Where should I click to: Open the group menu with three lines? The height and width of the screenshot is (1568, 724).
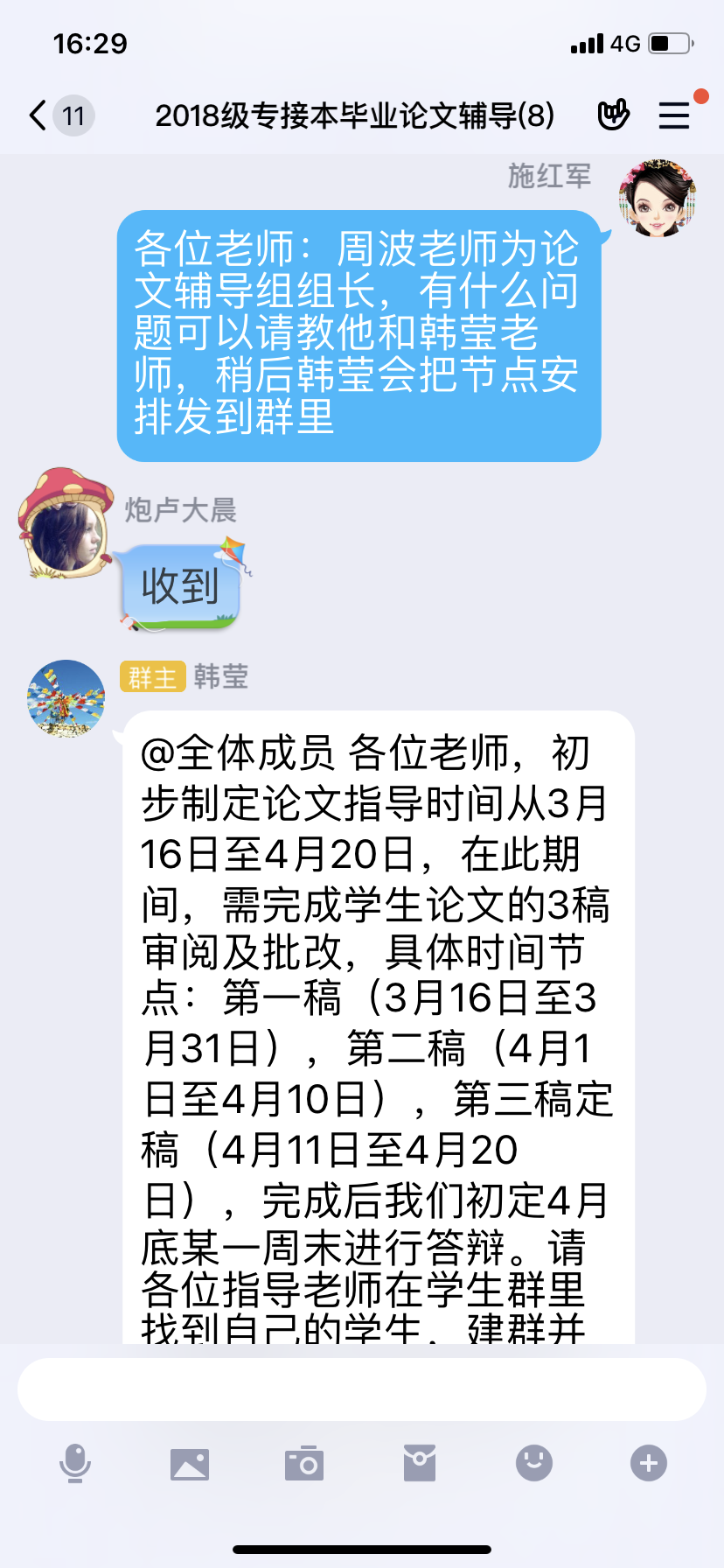[x=674, y=115]
